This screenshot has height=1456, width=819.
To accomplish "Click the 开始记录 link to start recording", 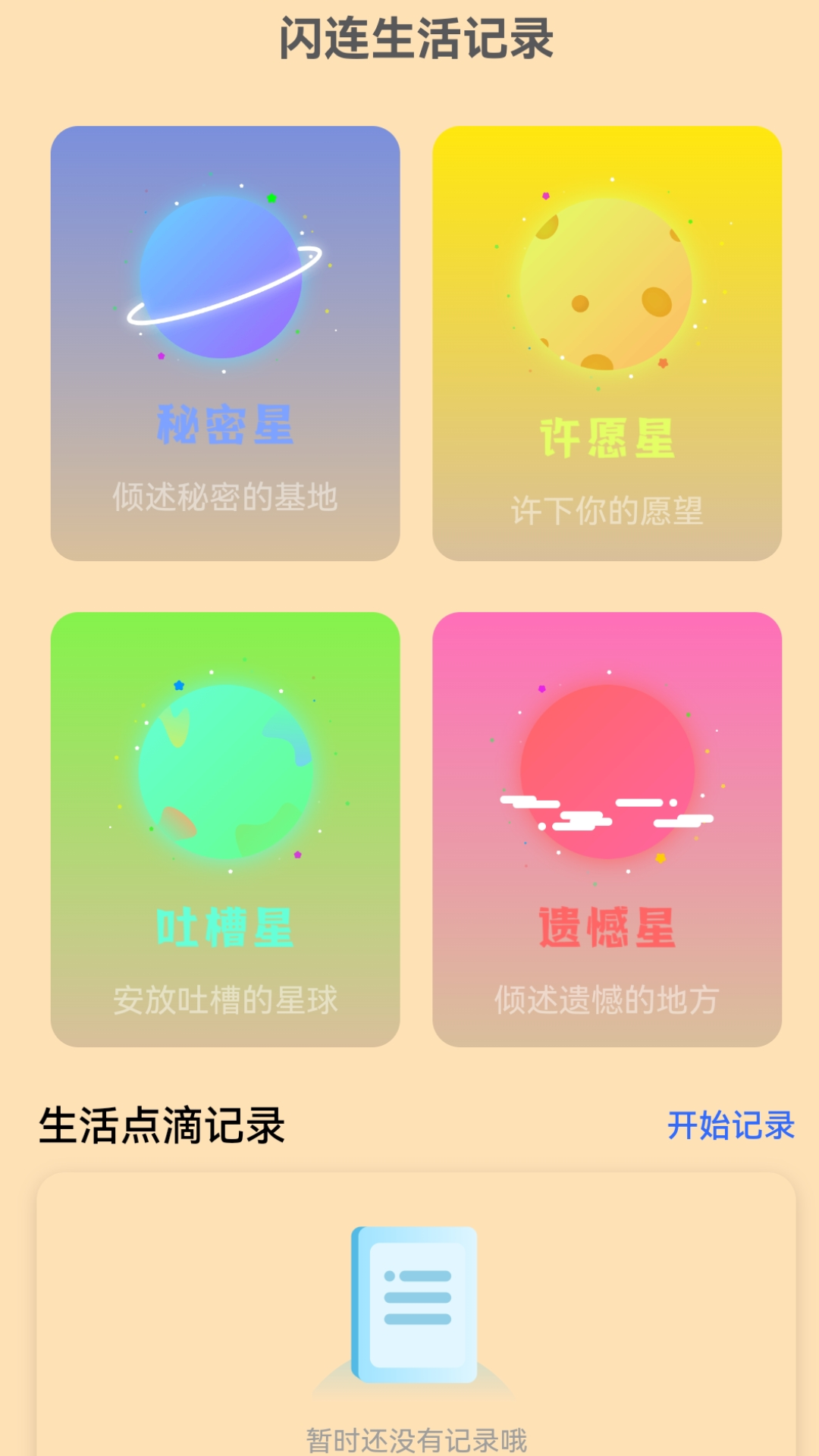I will pyautogui.click(x=730, y=1128).
